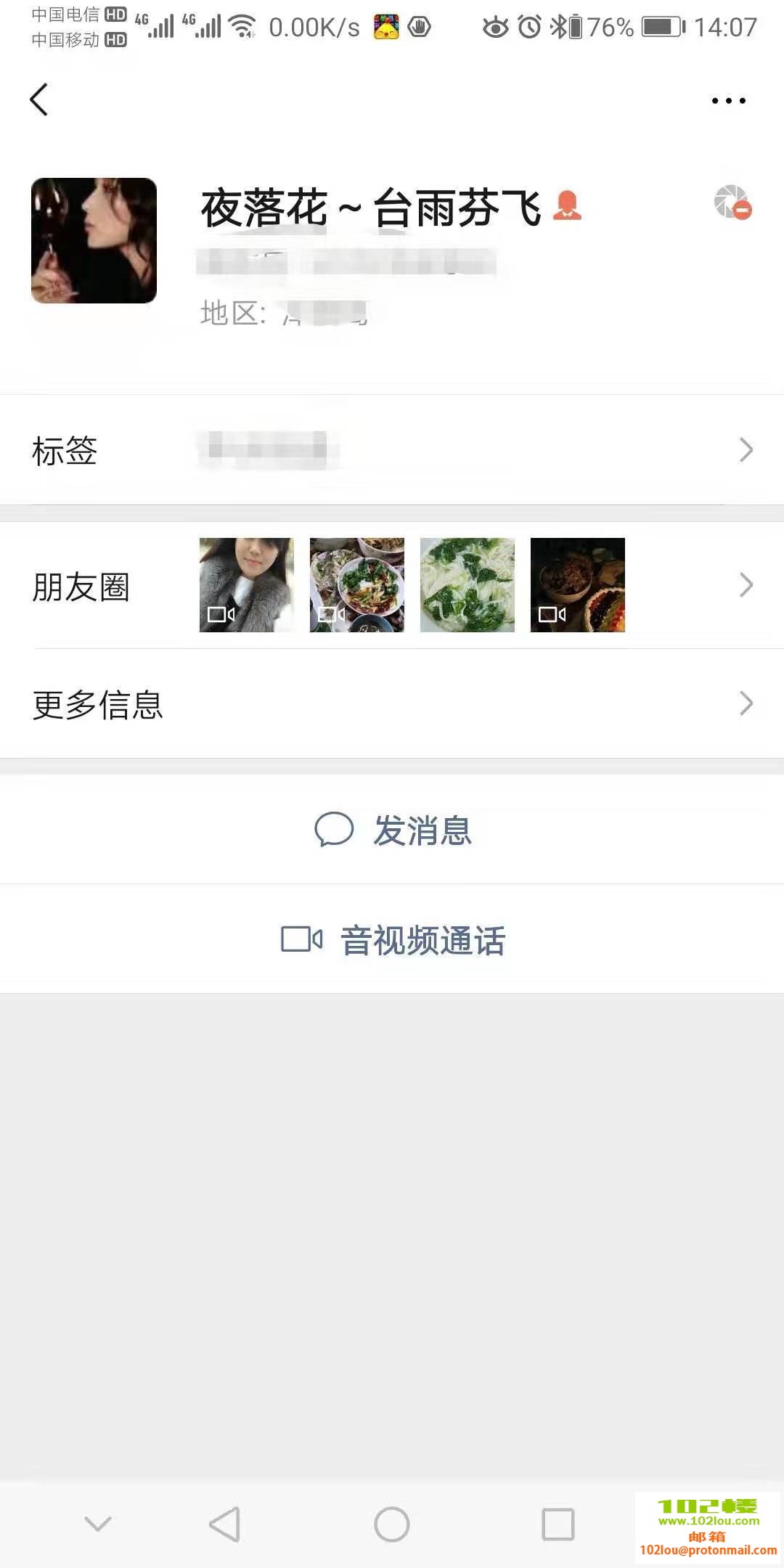
Task: Go back using the top-left arrow
Action: tap(39, 99)
